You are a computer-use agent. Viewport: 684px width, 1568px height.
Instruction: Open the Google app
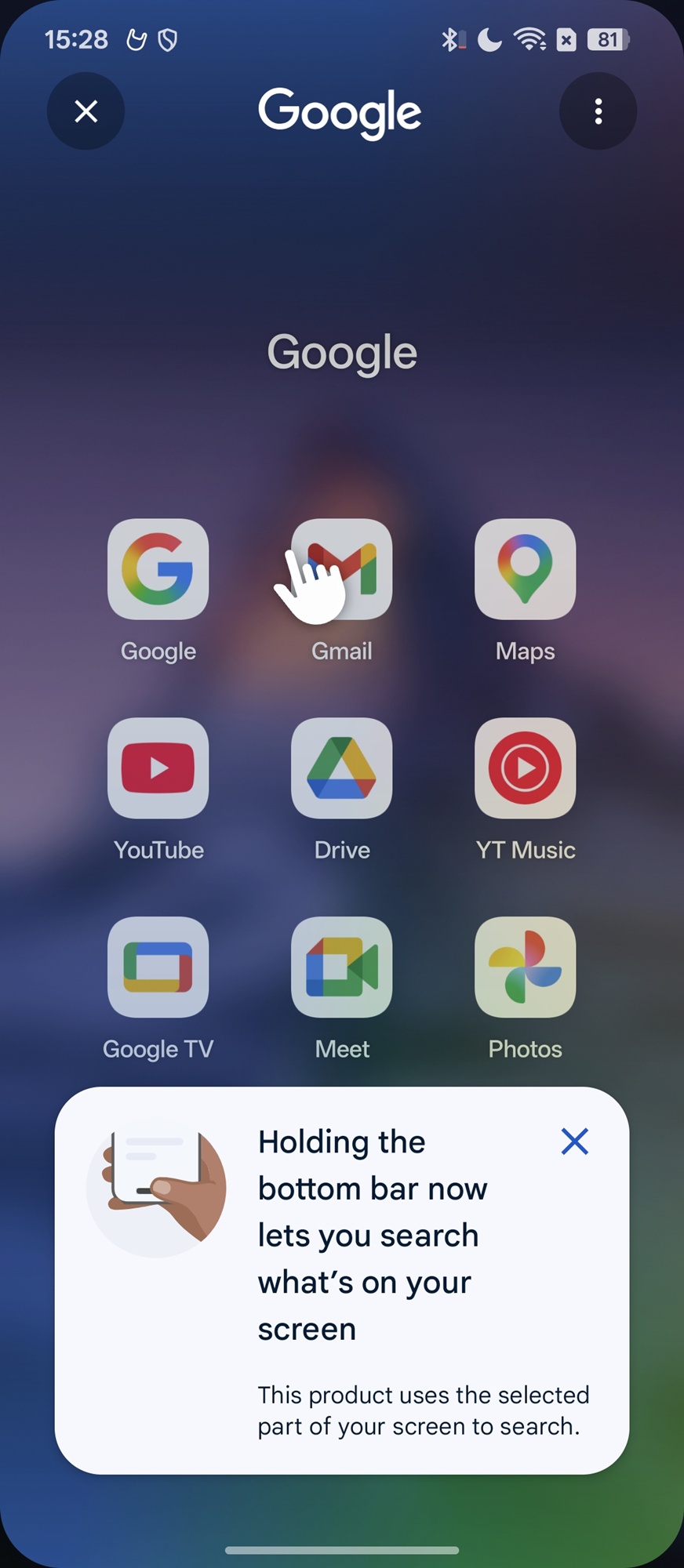(x=158, y=570)
